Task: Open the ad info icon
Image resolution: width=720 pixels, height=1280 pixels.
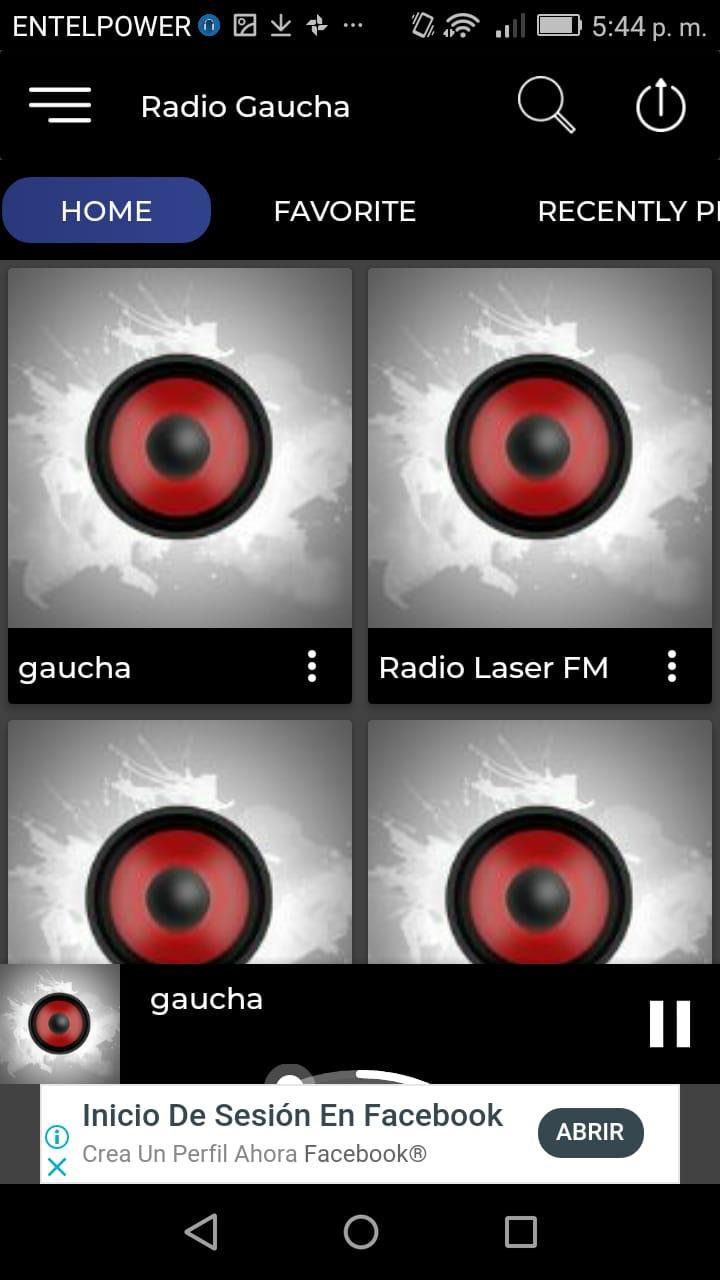Action: click(58, 1137)
